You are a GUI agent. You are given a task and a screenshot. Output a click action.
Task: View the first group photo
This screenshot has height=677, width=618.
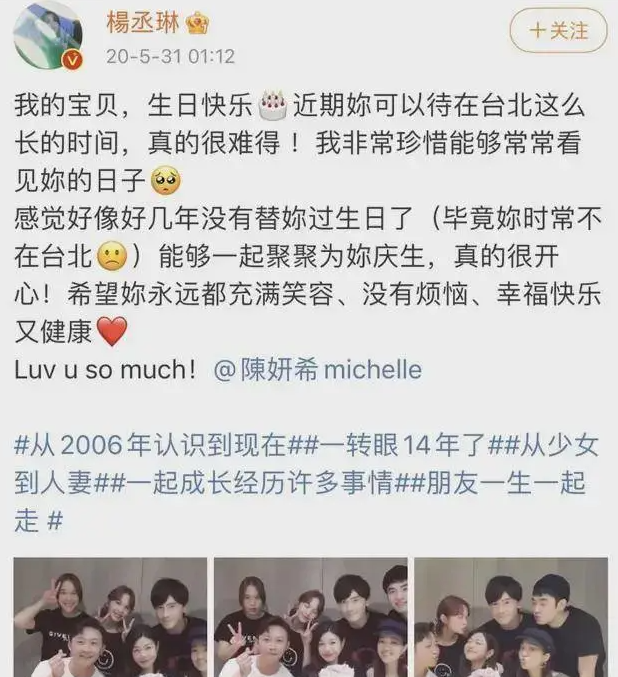point(110,617)
